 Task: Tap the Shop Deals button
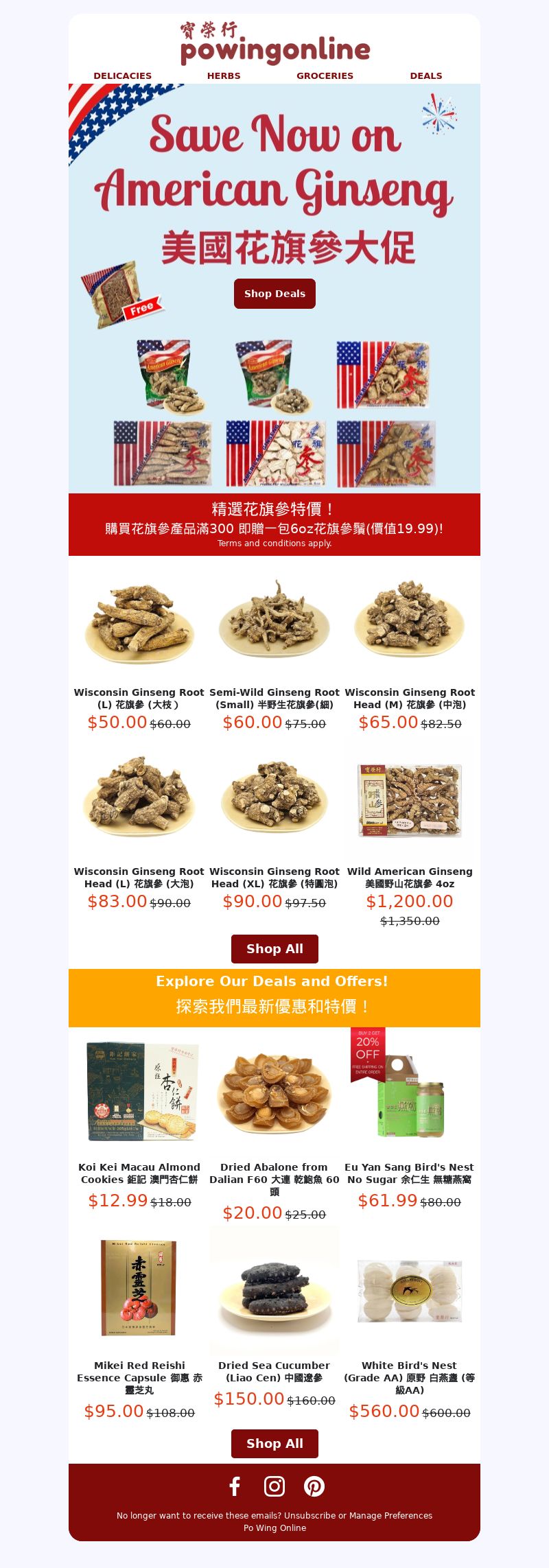pos(274,294)
